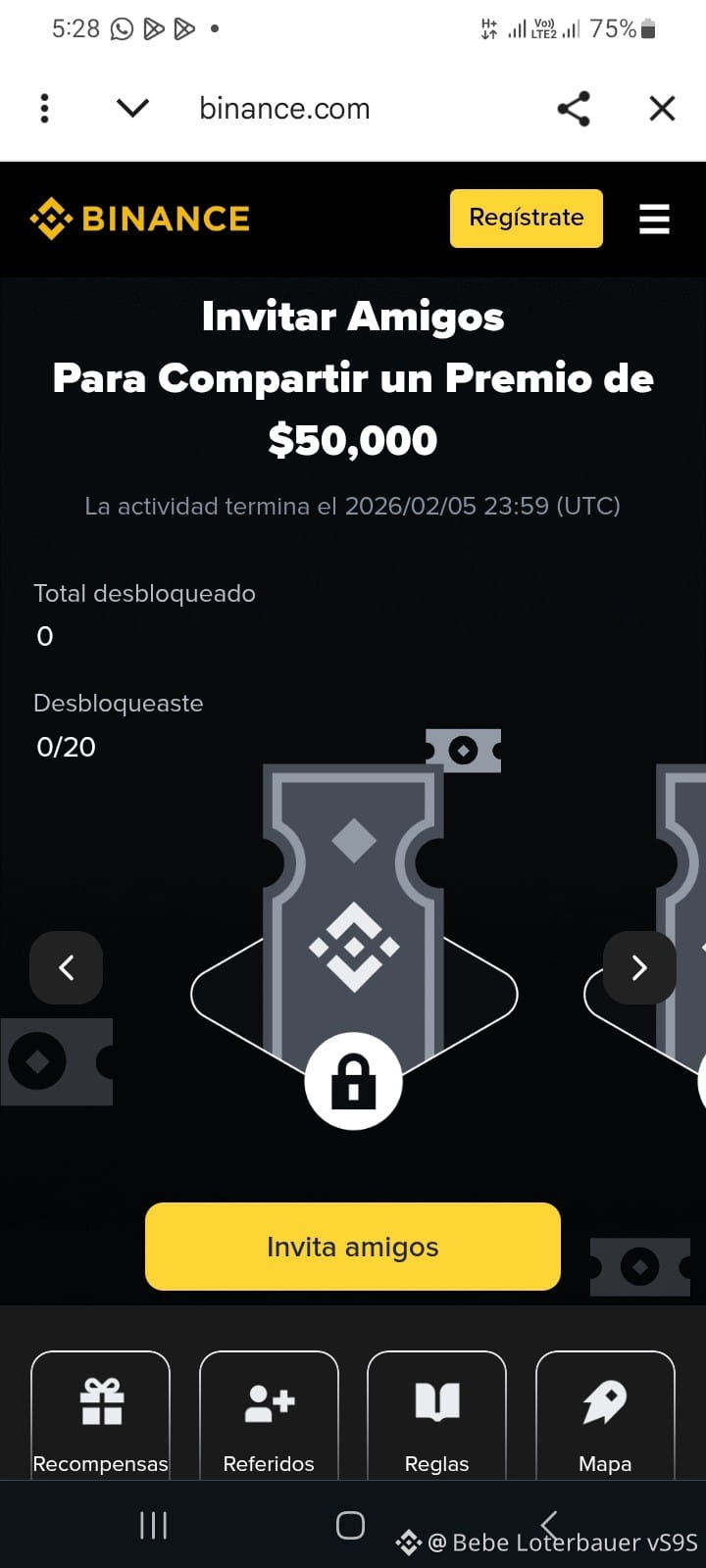Open the Reglas rulebook icon
Viewport: 706px width, 1568px height.
coord(436,1403)
